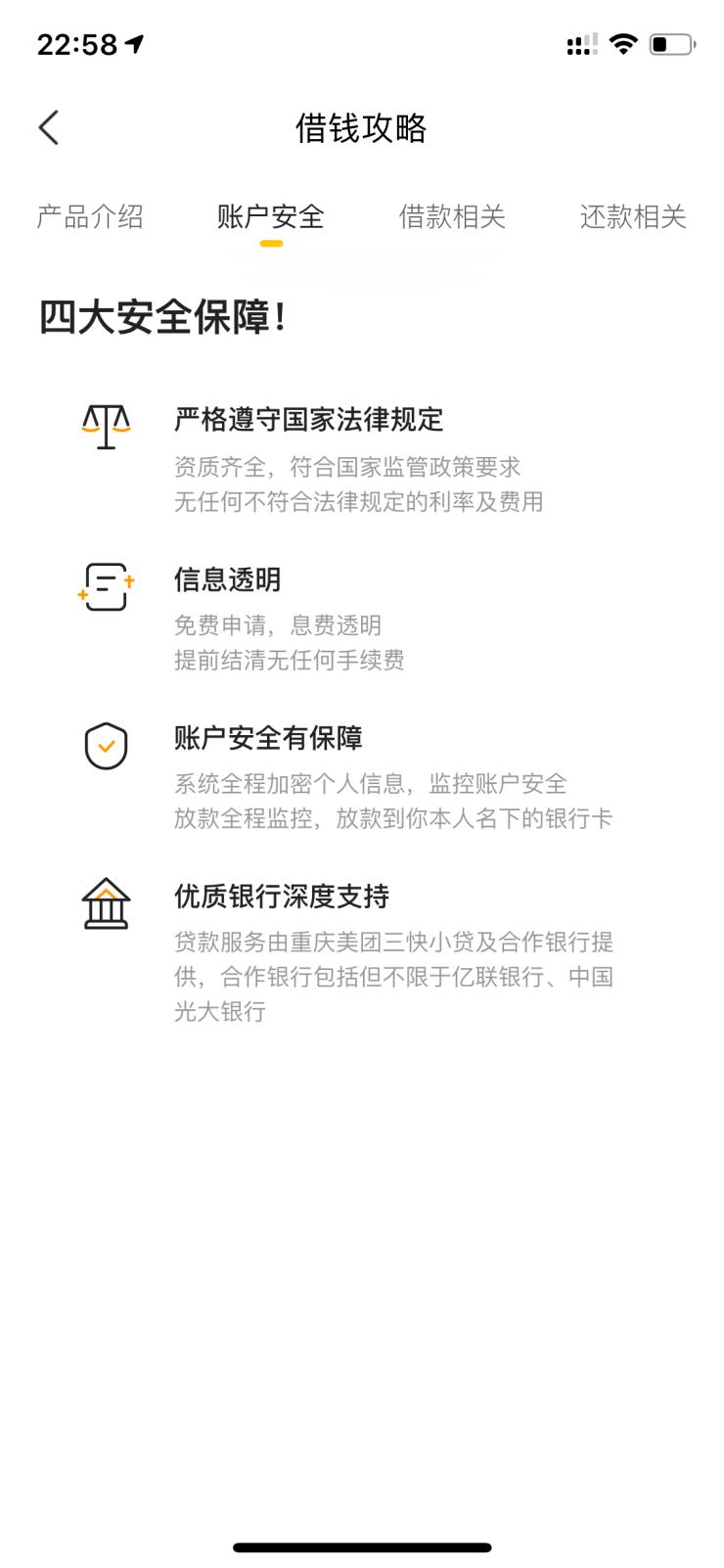Tap the shield with checkmark security icon
The height and width of the screenshot is (1568, 724).
click(x=106, y=747)
